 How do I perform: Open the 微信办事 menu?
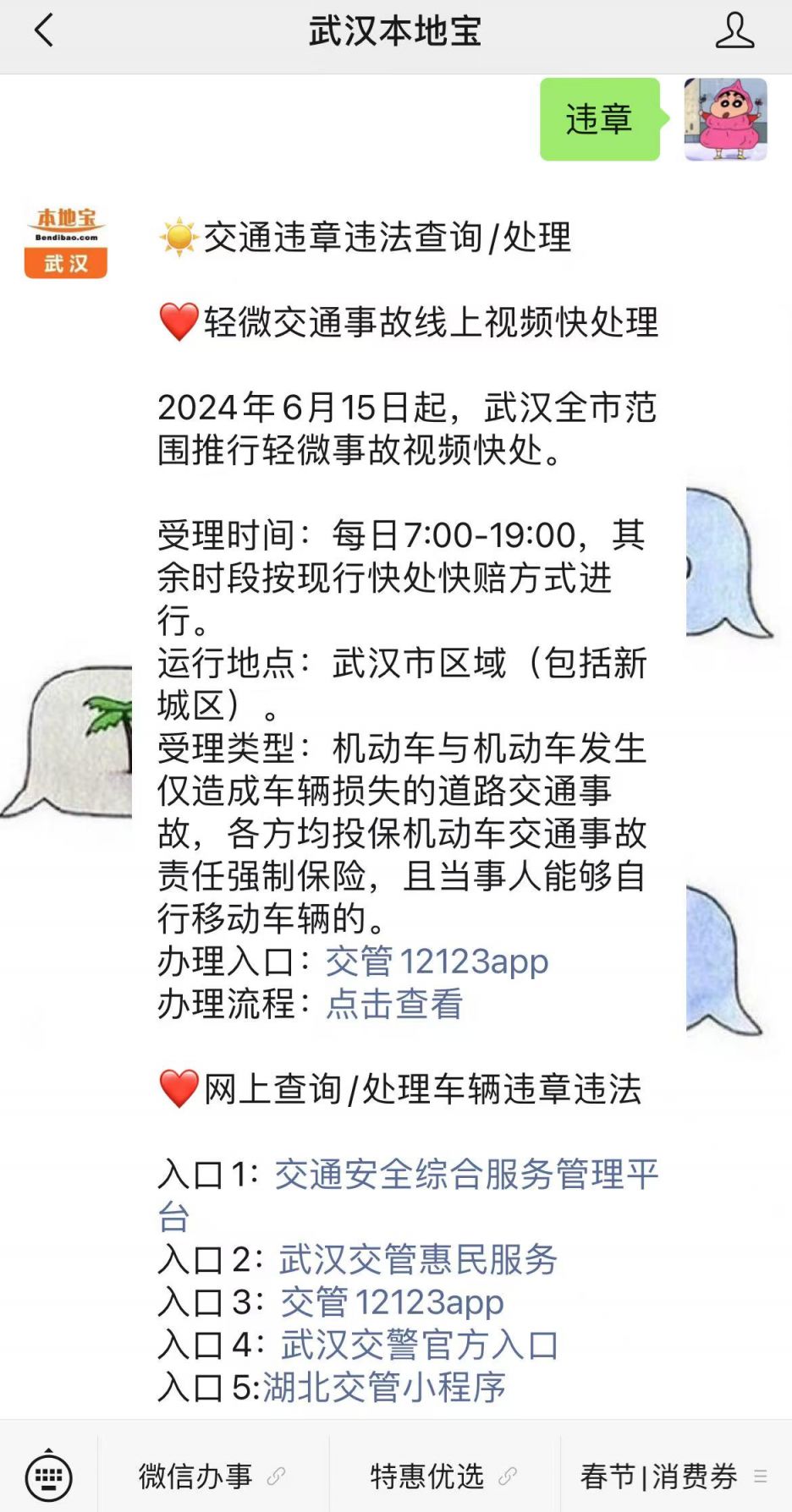coord(212,1476)
